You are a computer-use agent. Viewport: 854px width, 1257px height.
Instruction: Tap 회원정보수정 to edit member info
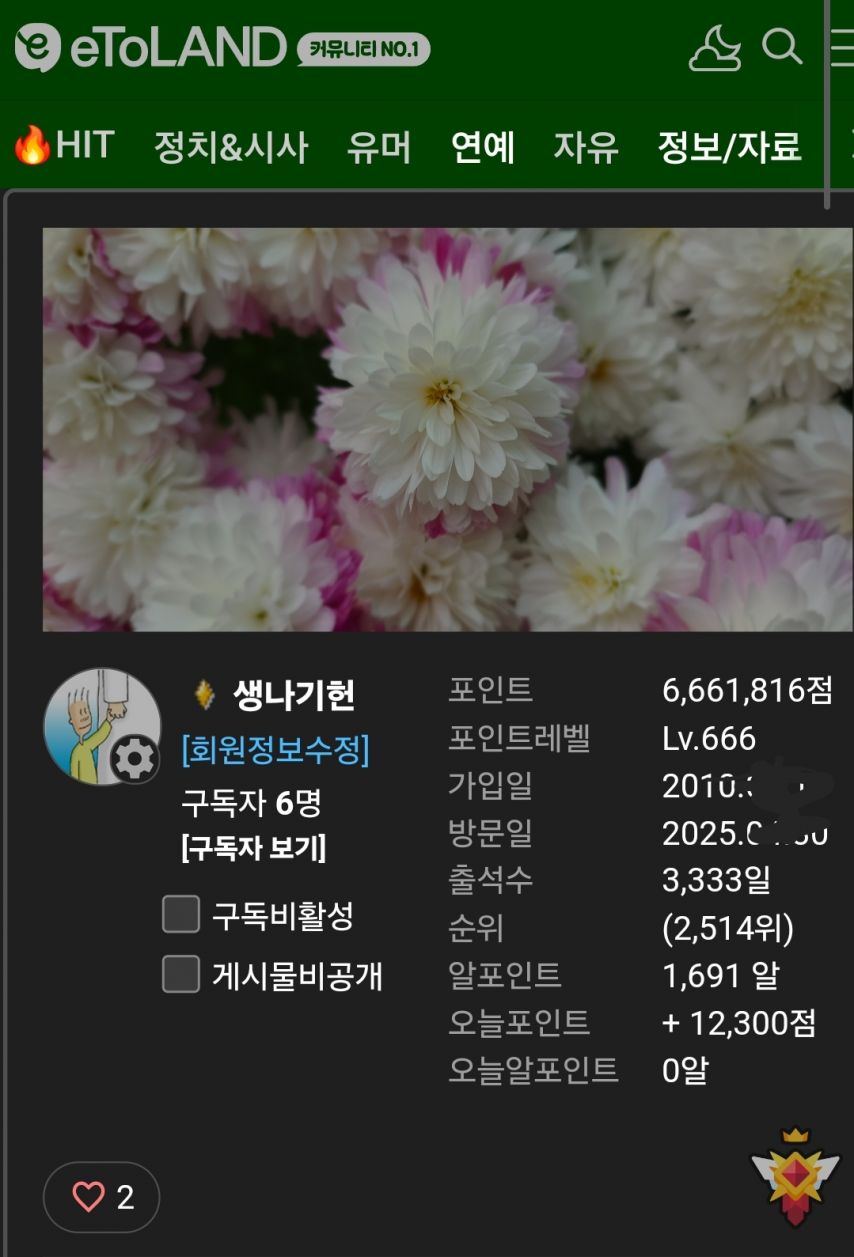click(x=275, y=749)
